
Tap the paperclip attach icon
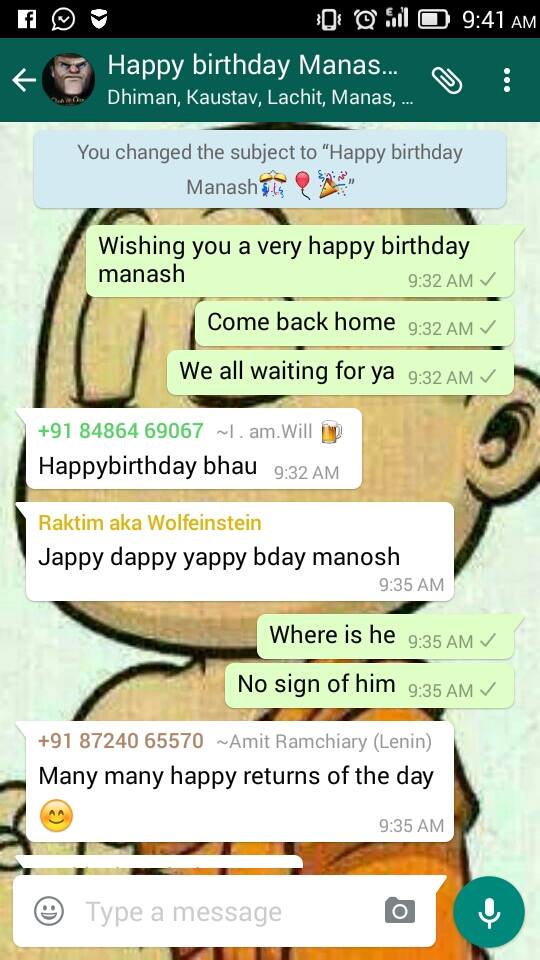coord(447,80)
